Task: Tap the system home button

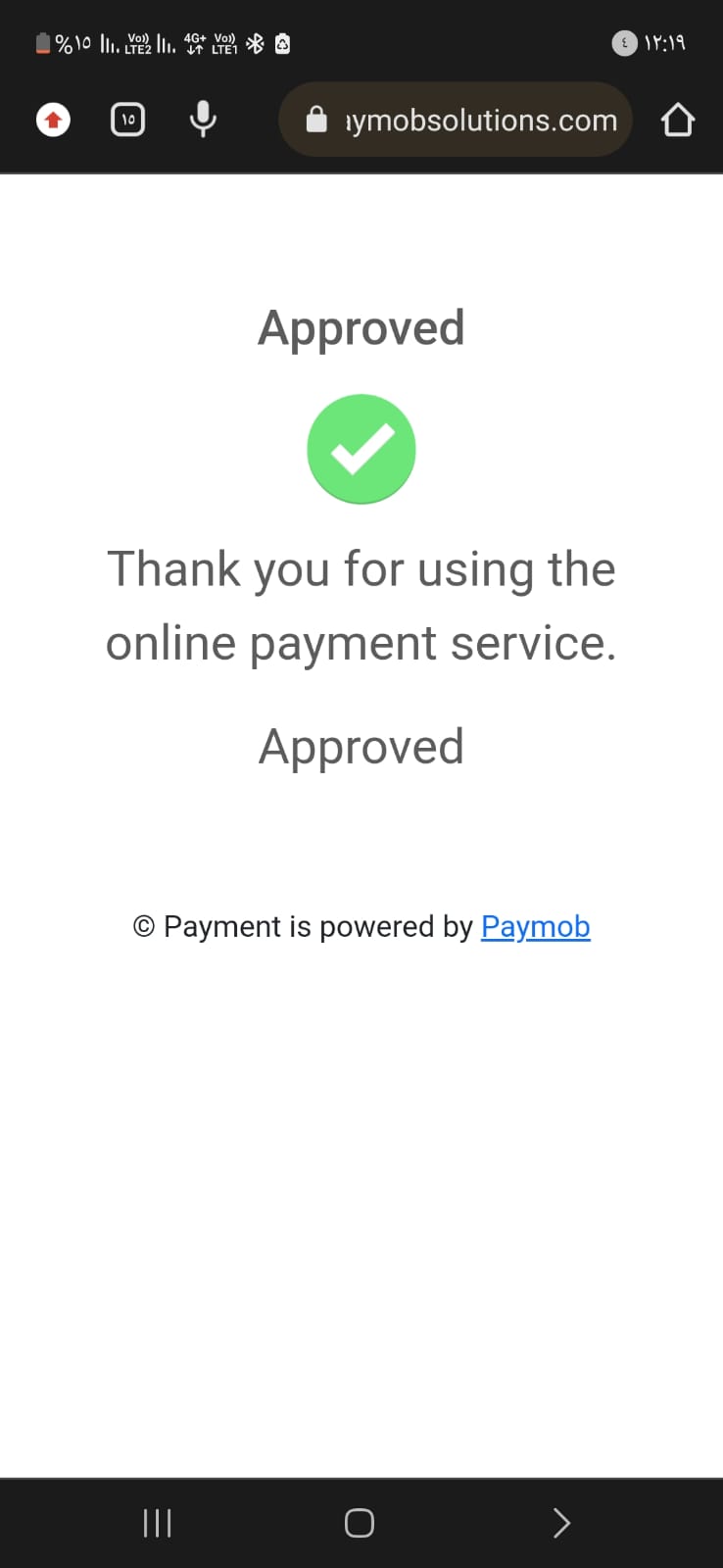Action: pos(360,1523)
